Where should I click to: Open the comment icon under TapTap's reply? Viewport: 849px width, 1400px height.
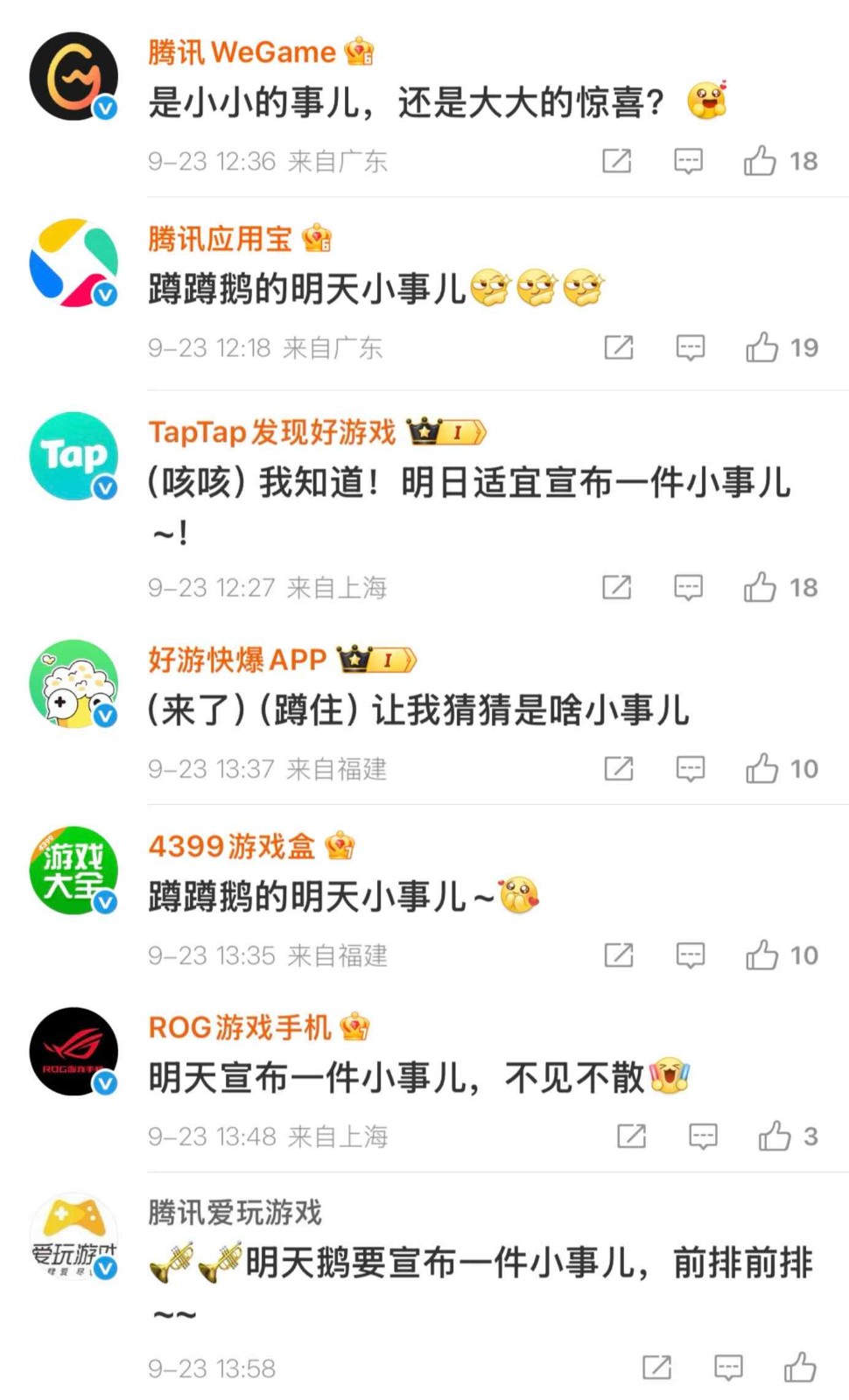pyautogui.click(x=690, y=587)
